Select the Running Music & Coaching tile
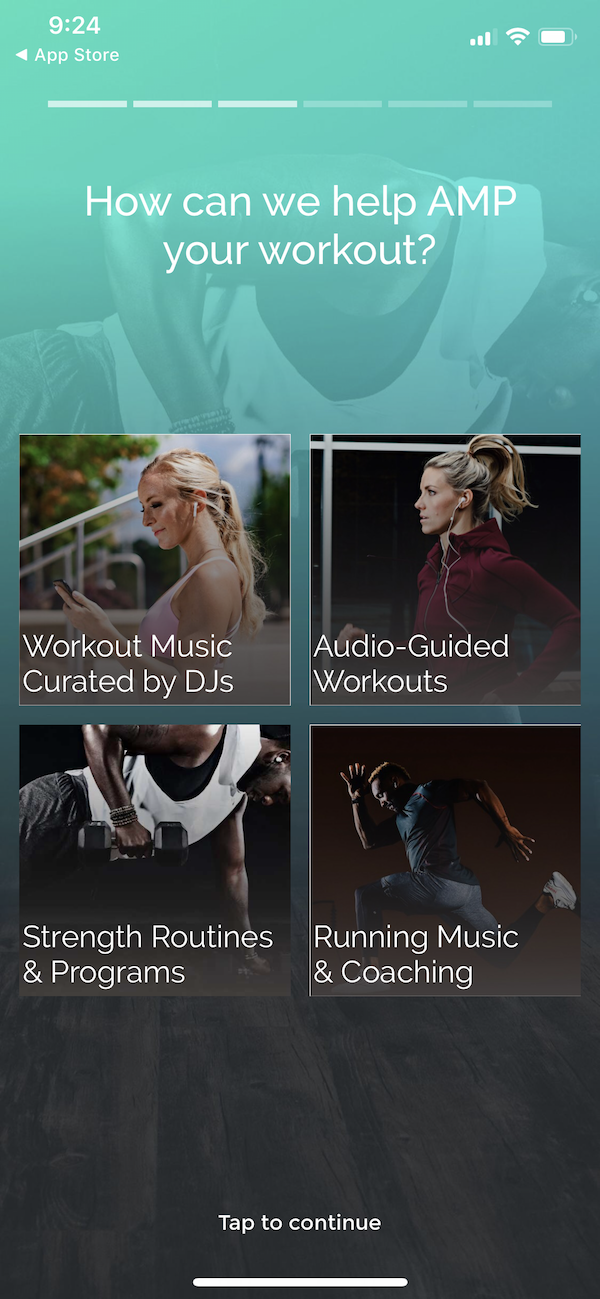 (445, 861)
